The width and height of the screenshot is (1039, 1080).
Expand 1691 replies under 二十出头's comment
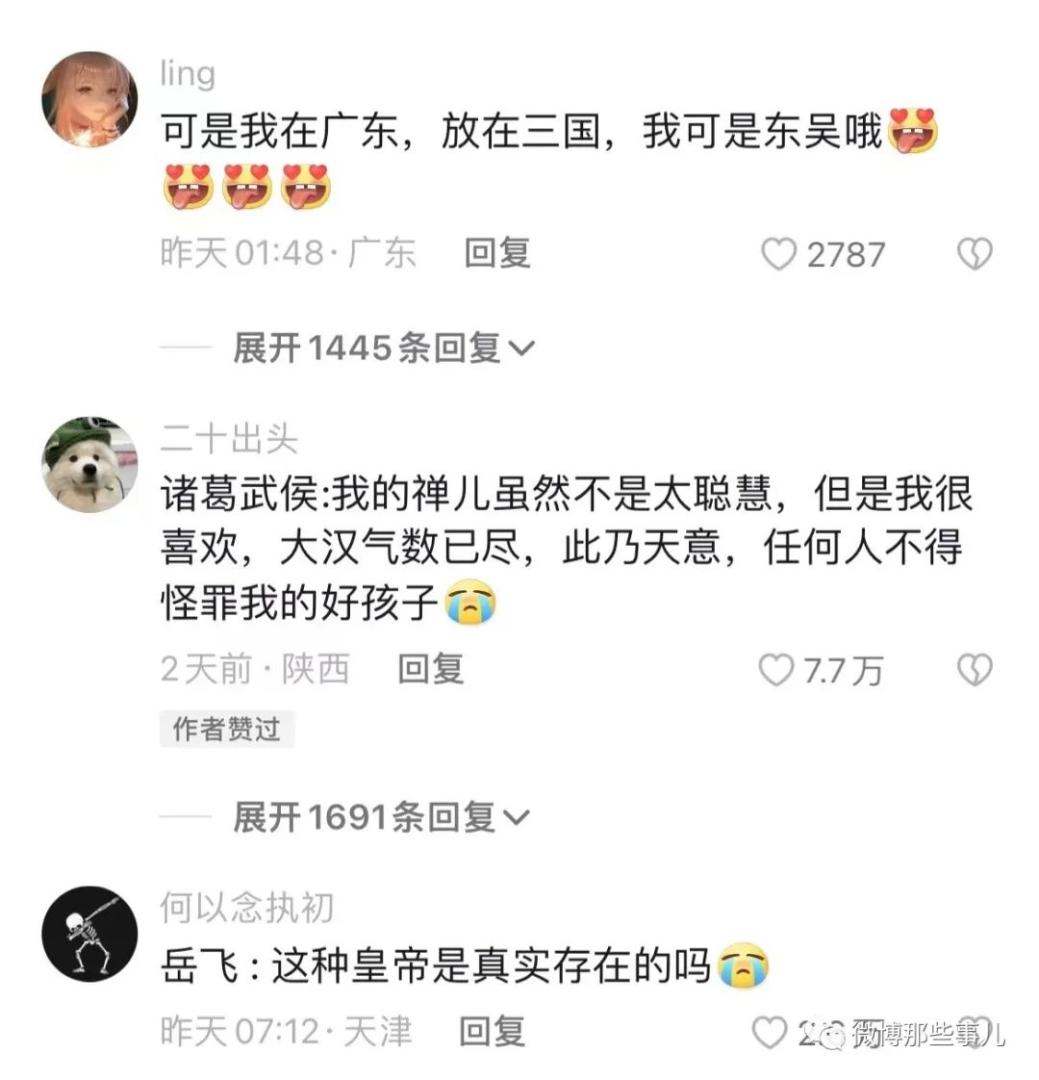tap(381, 818)
